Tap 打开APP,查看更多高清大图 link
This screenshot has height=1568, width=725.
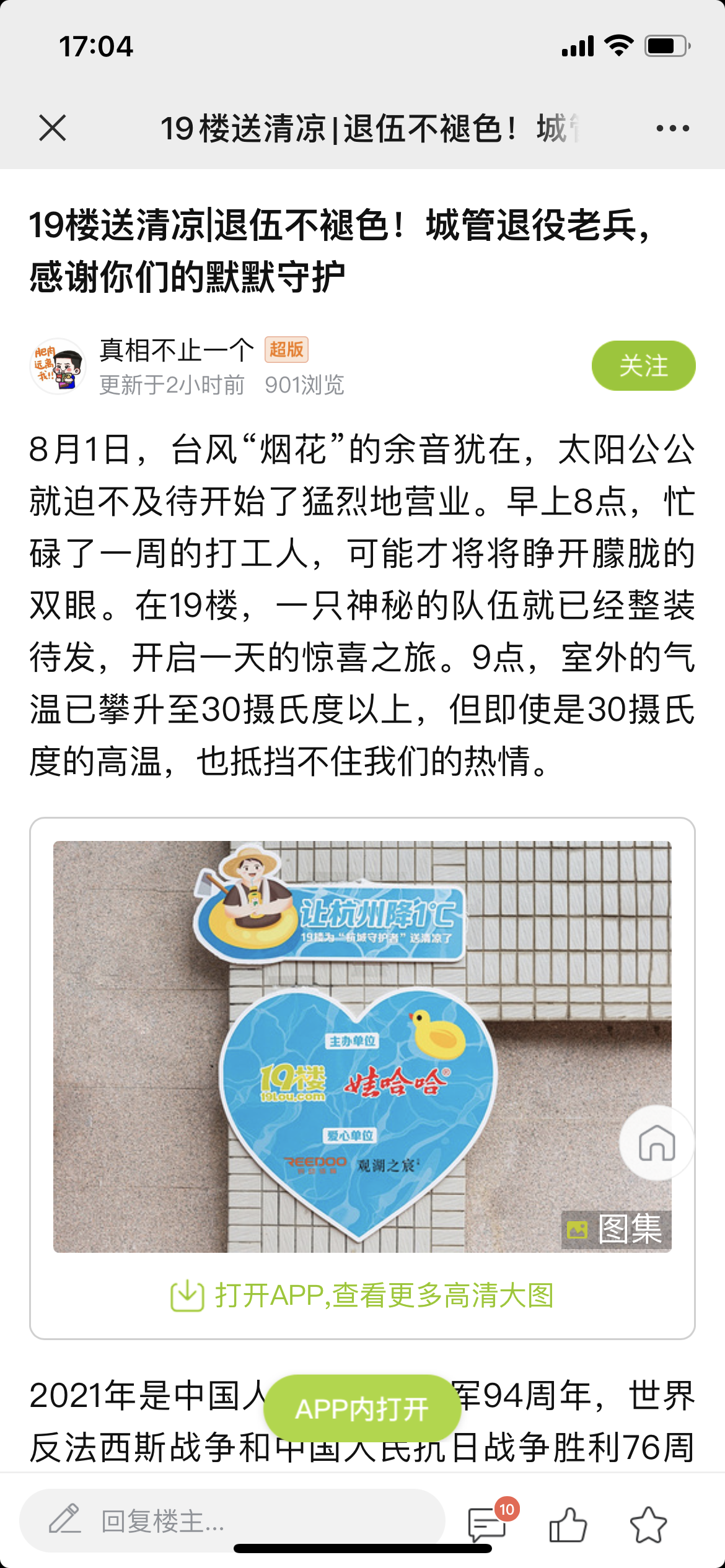click(x=362, y=1296)
